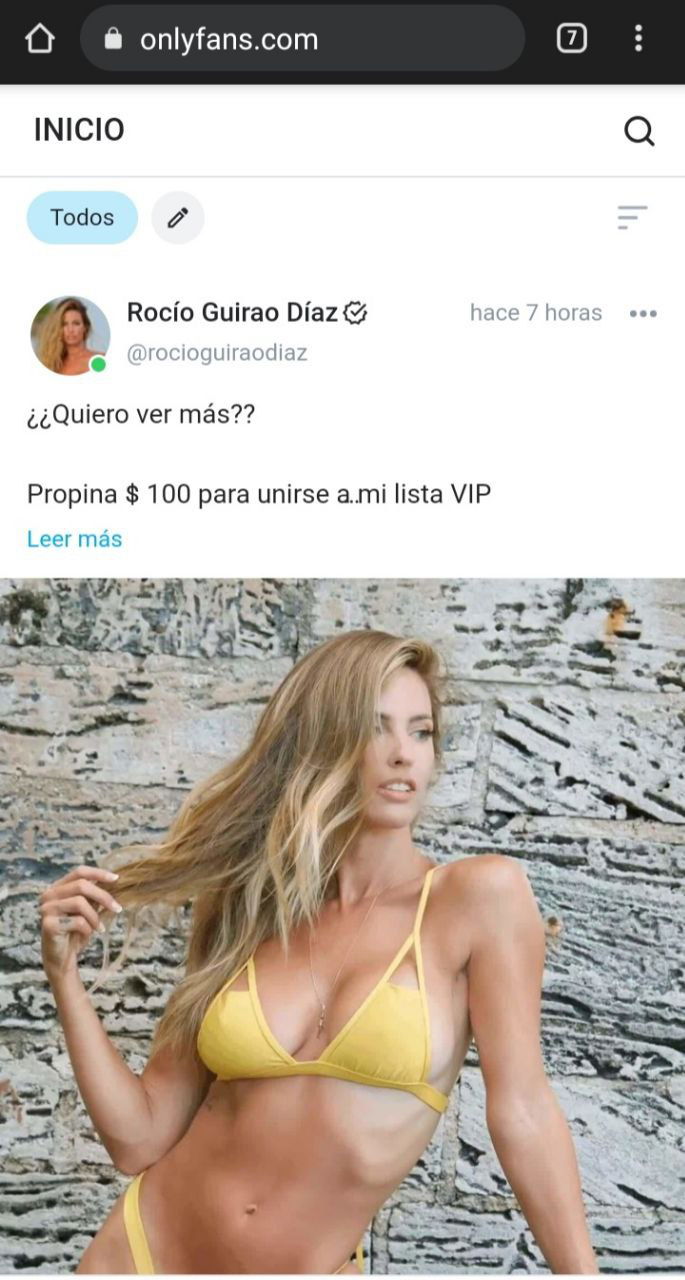Open the @rocioguiraodiaz username link
Screen dimensions: 685x1280
[217, 353]
